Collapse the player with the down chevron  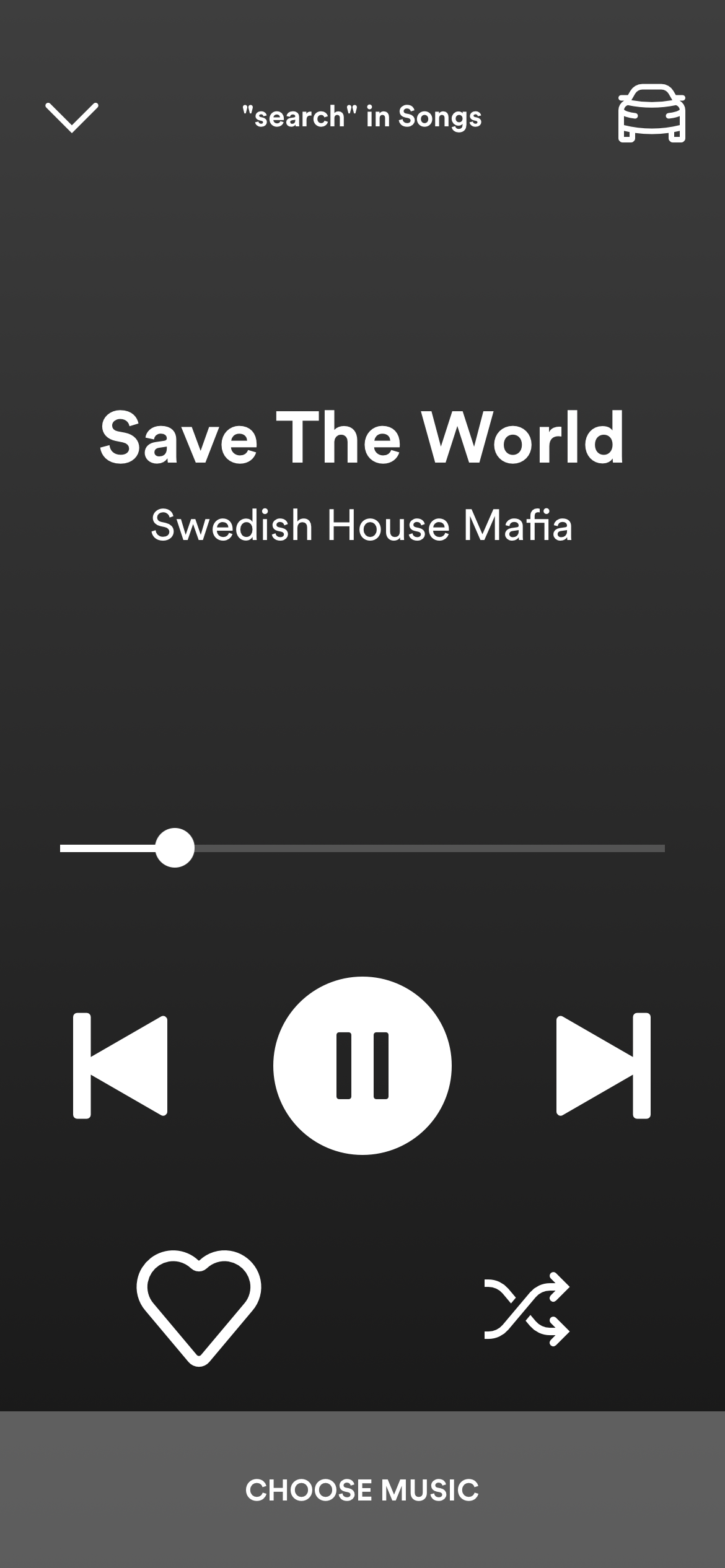tap(72, 117)
